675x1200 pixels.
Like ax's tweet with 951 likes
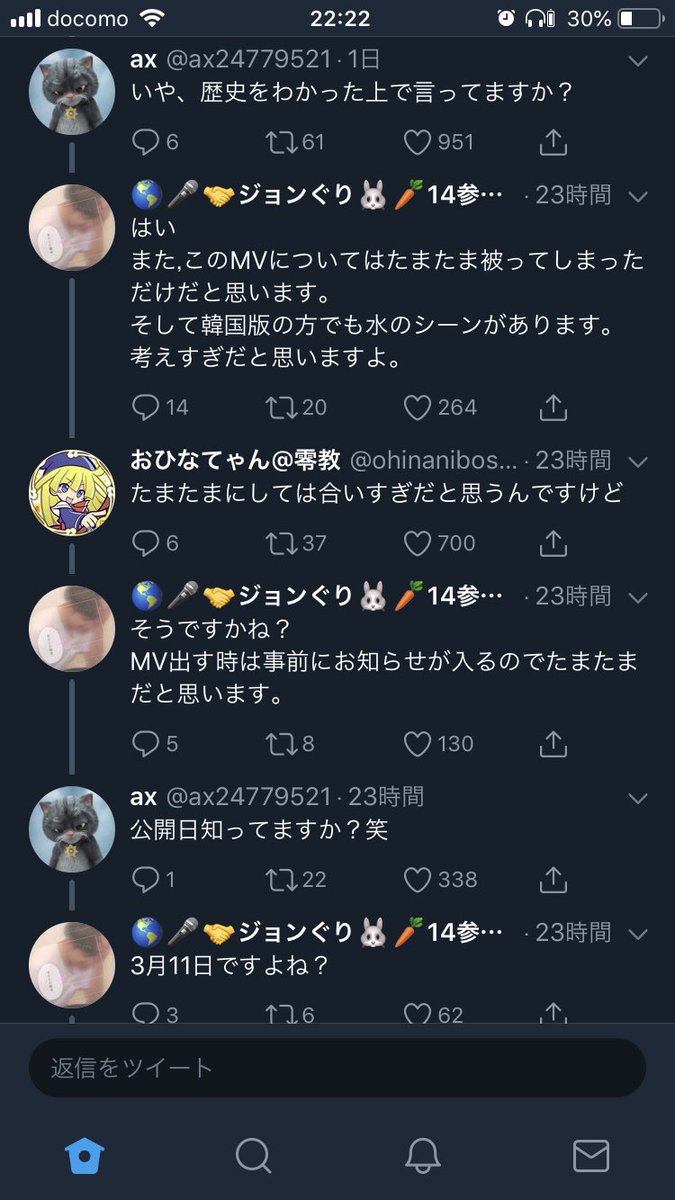[417, 143]
